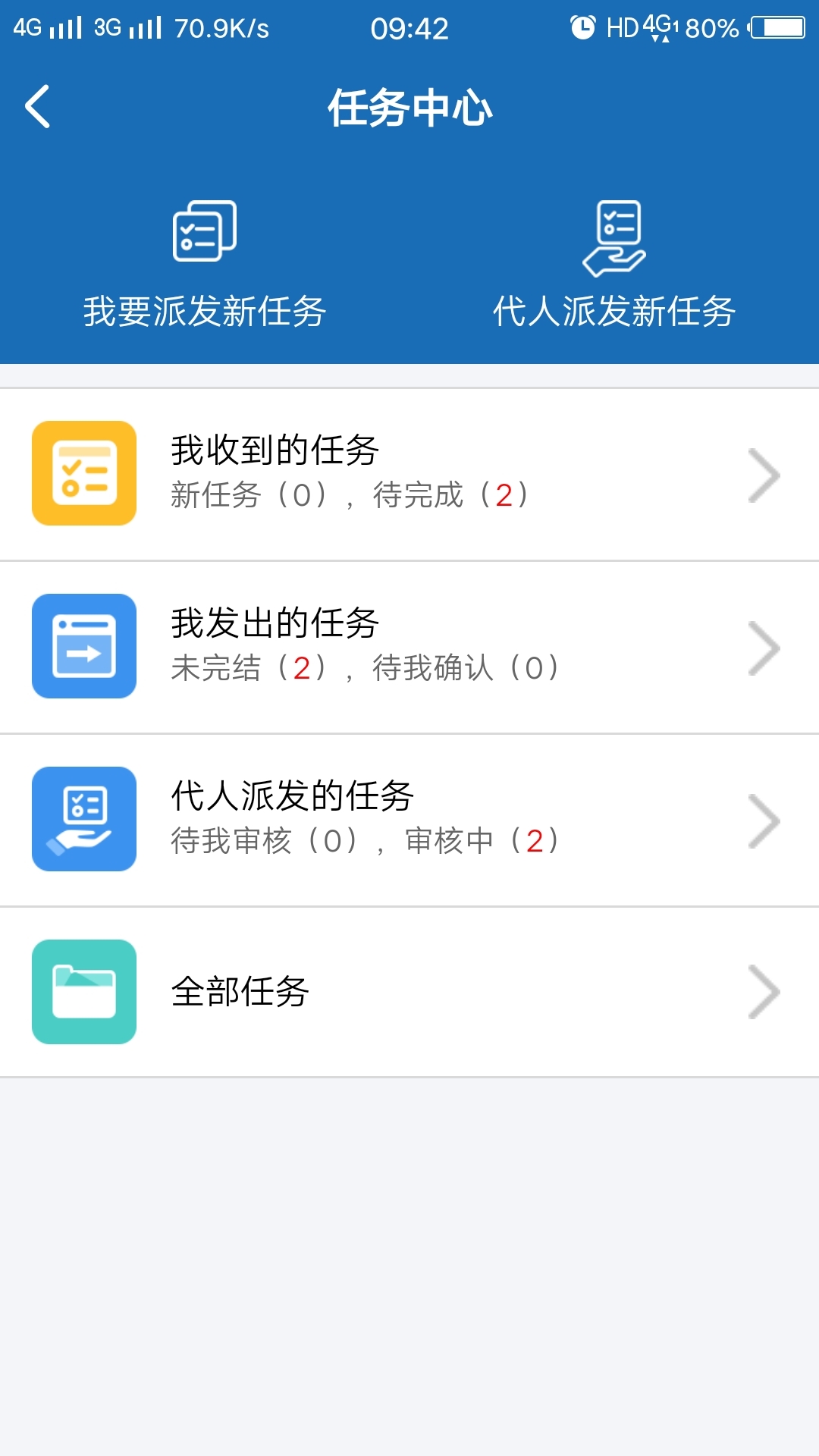
Task: Go back from 任务中心
Action: click(x=38, y=107)
